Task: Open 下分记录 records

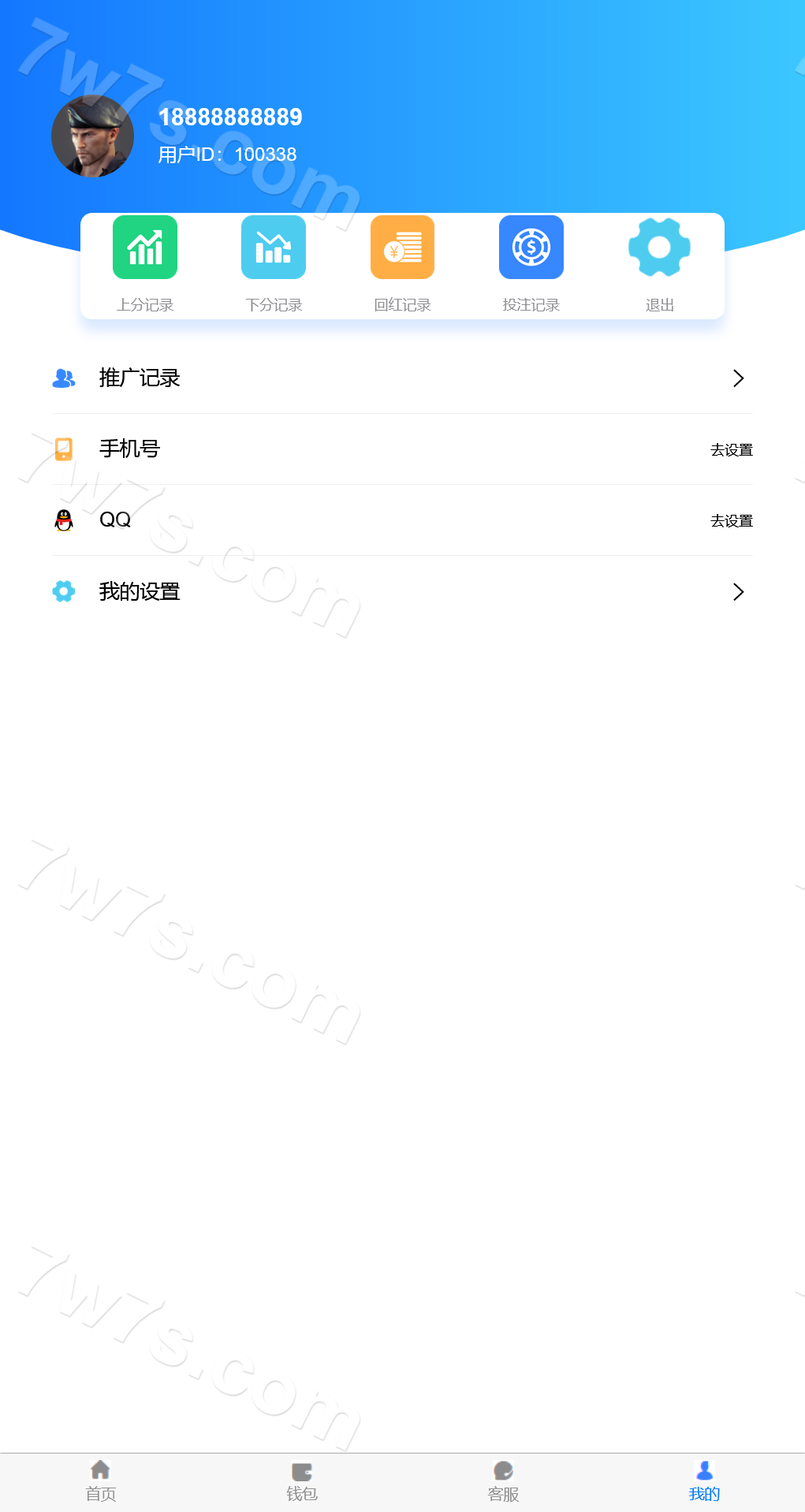Action: (274, 263)
